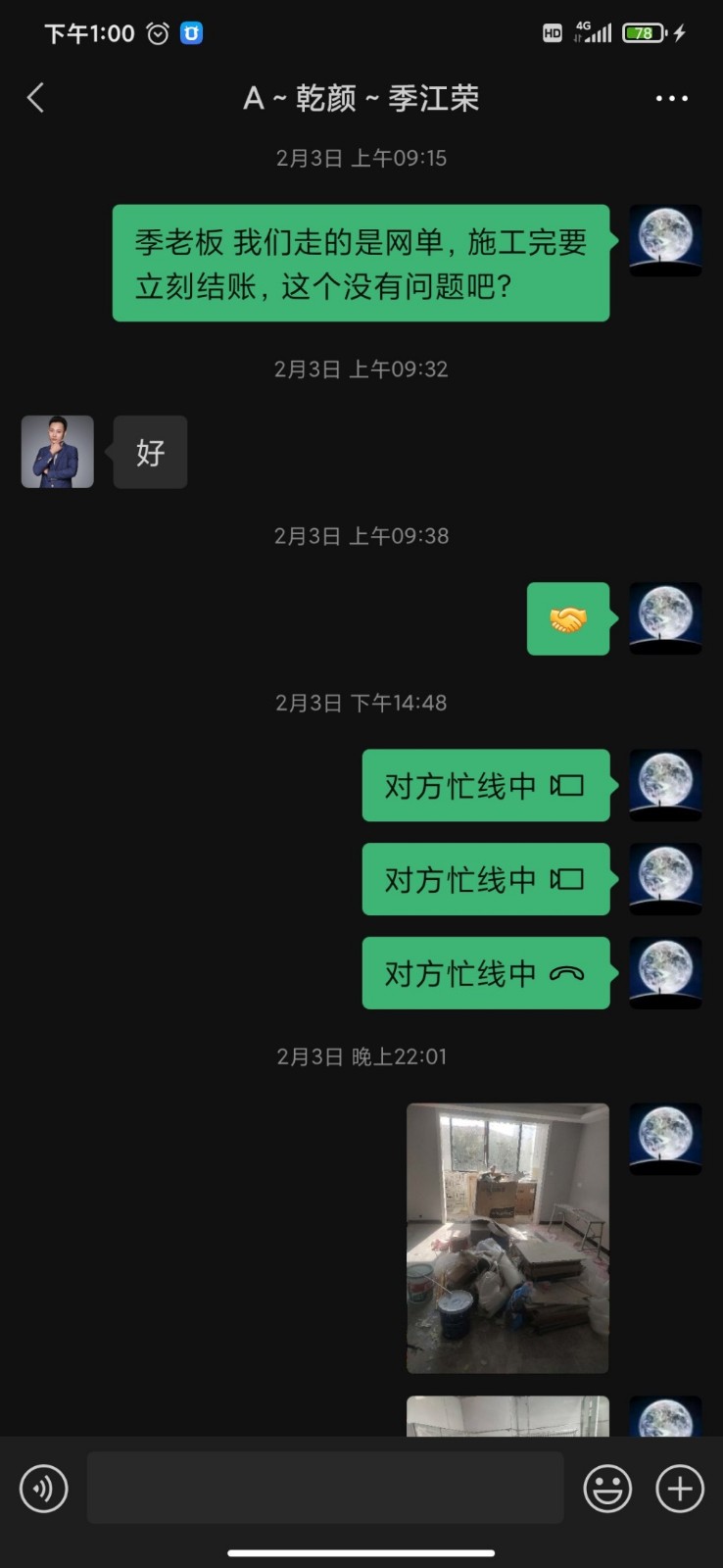Switch to voice message input
The height and width of the screenshot is (1568, 723).
pyautogui.click(x=44, y=1489)
